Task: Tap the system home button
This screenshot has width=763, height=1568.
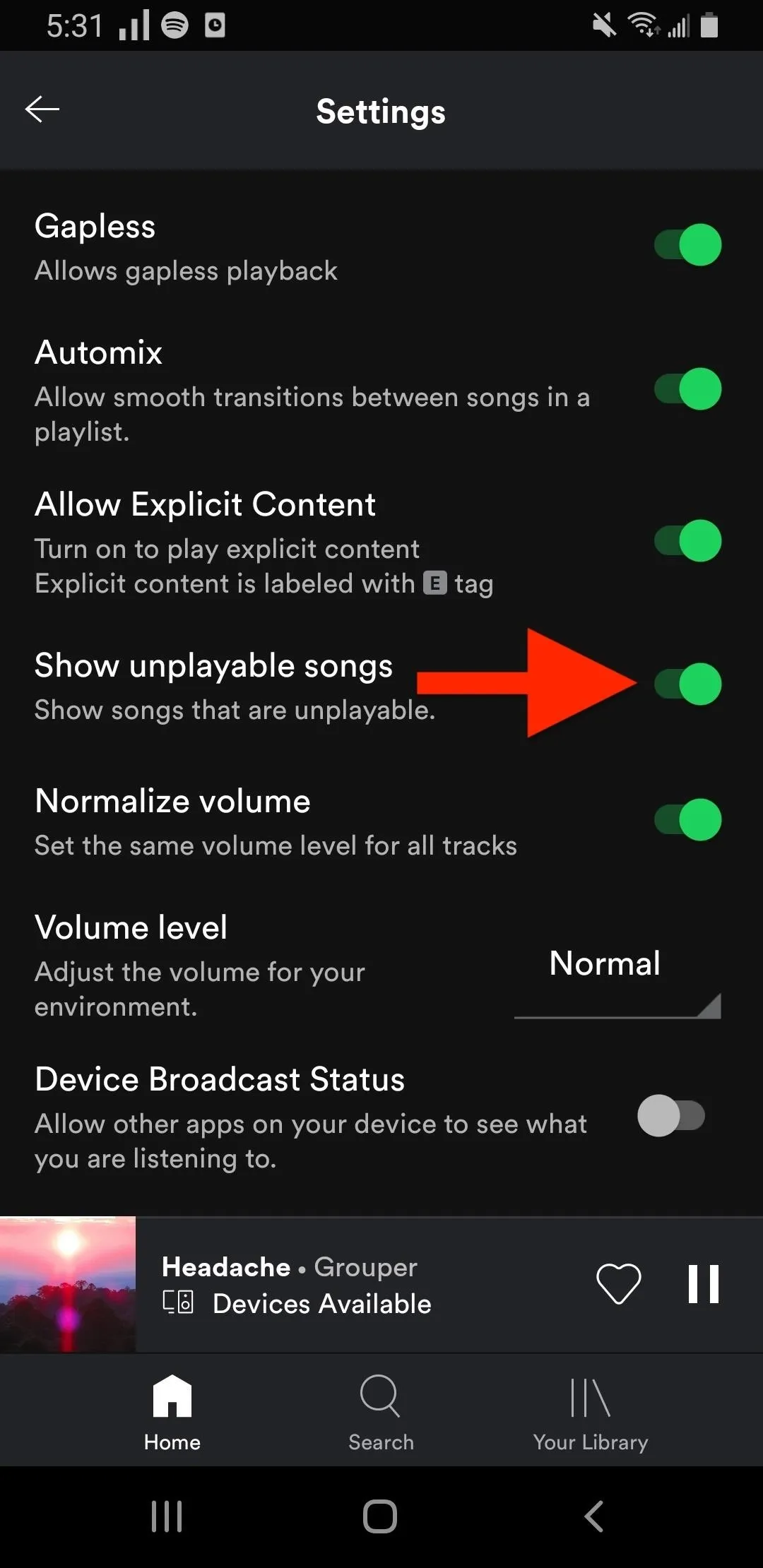Action: click(x=380, y=1516)
